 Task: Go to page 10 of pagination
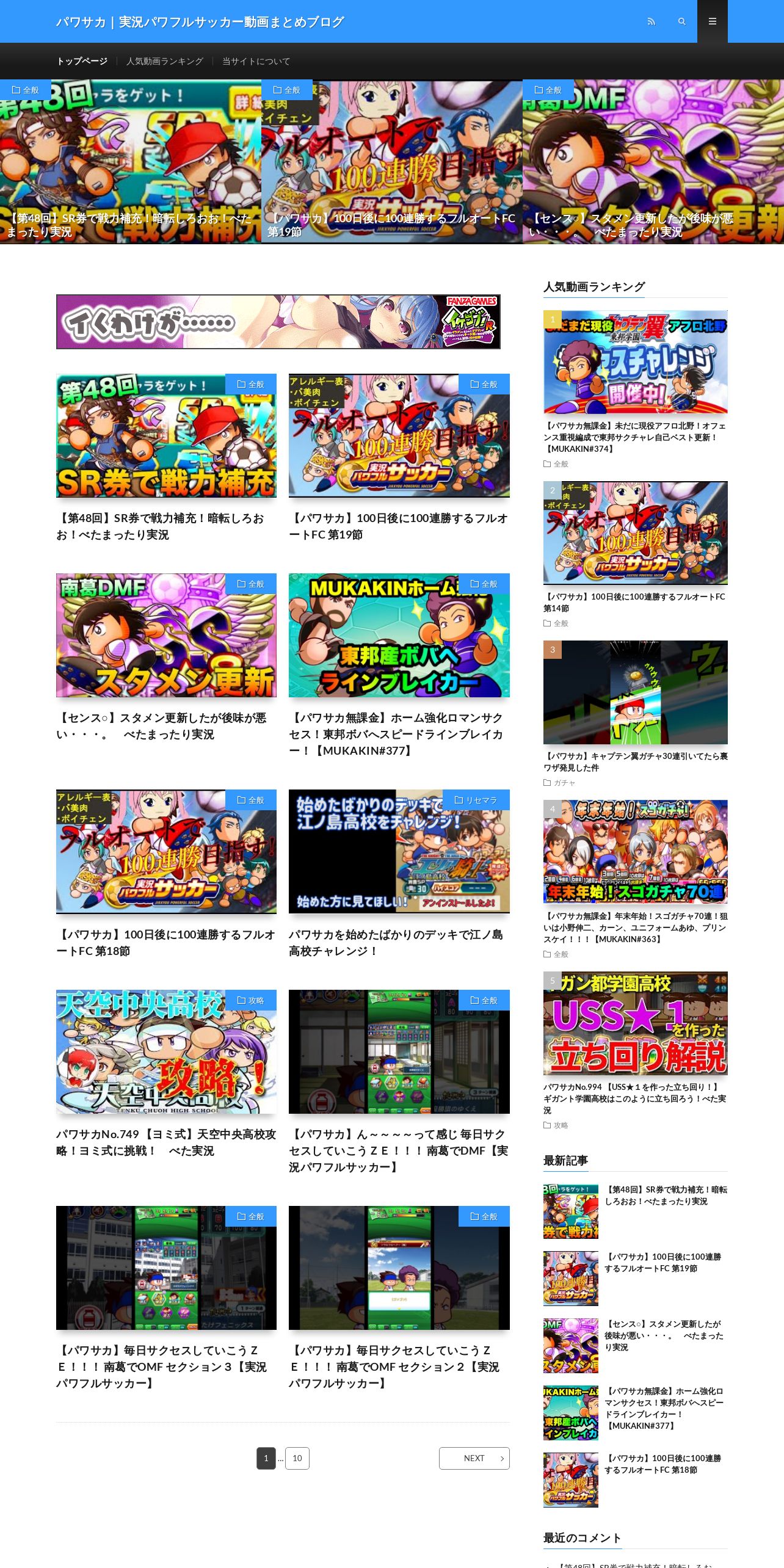coord(297,1458)
